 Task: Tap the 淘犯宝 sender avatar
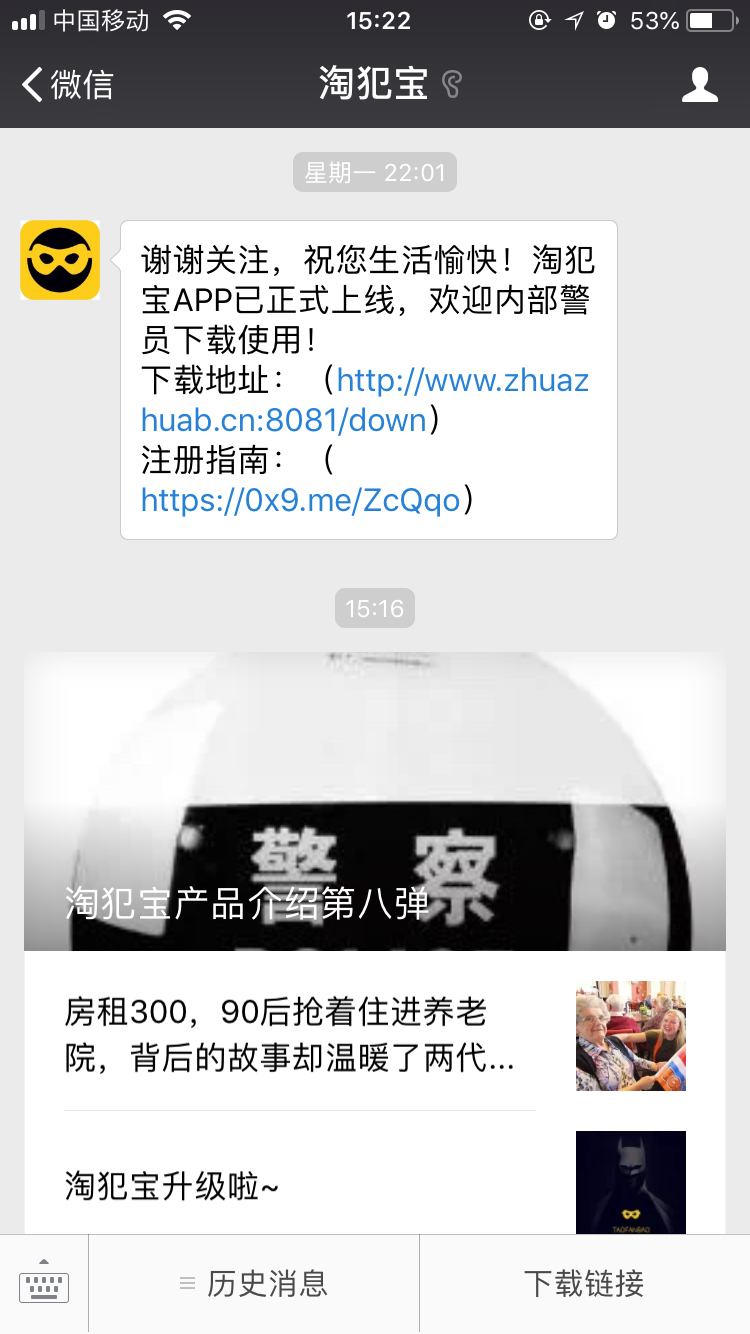tap(60, 260)
